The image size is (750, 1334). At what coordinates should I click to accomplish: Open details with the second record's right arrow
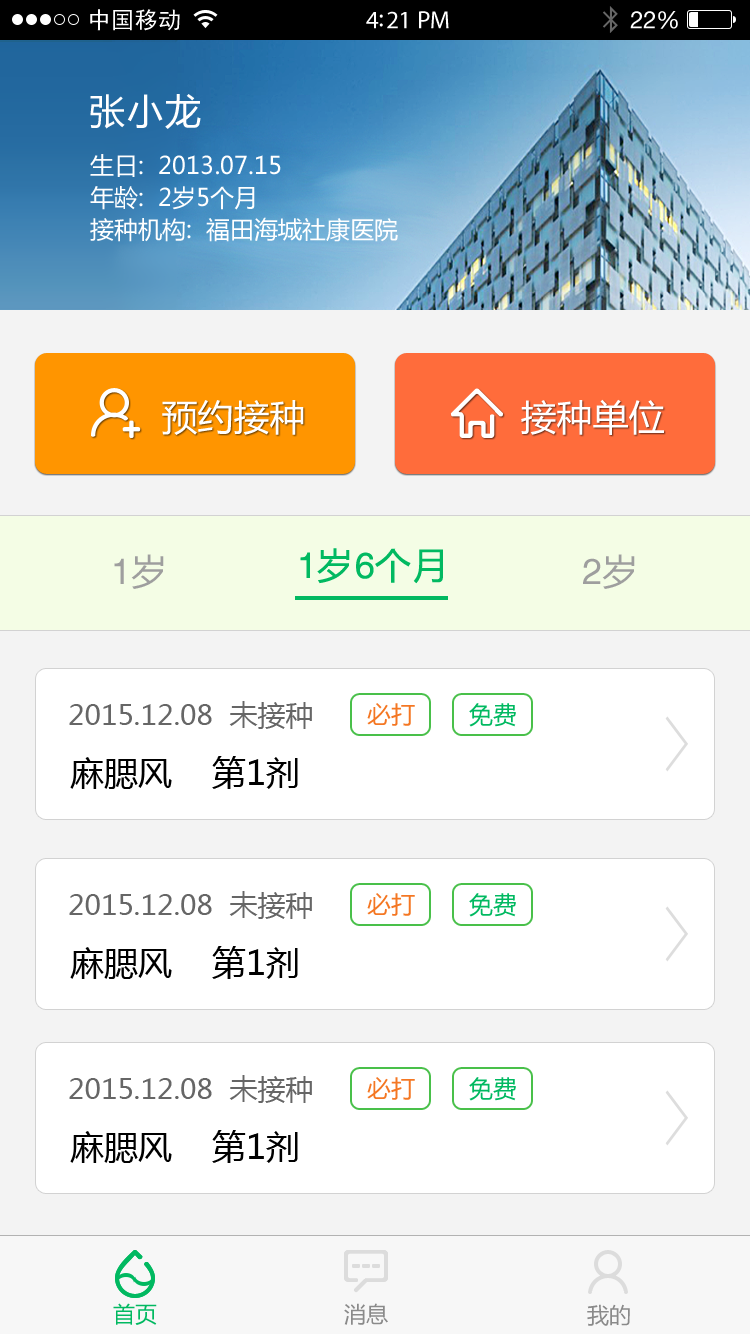tap(676, 933)
